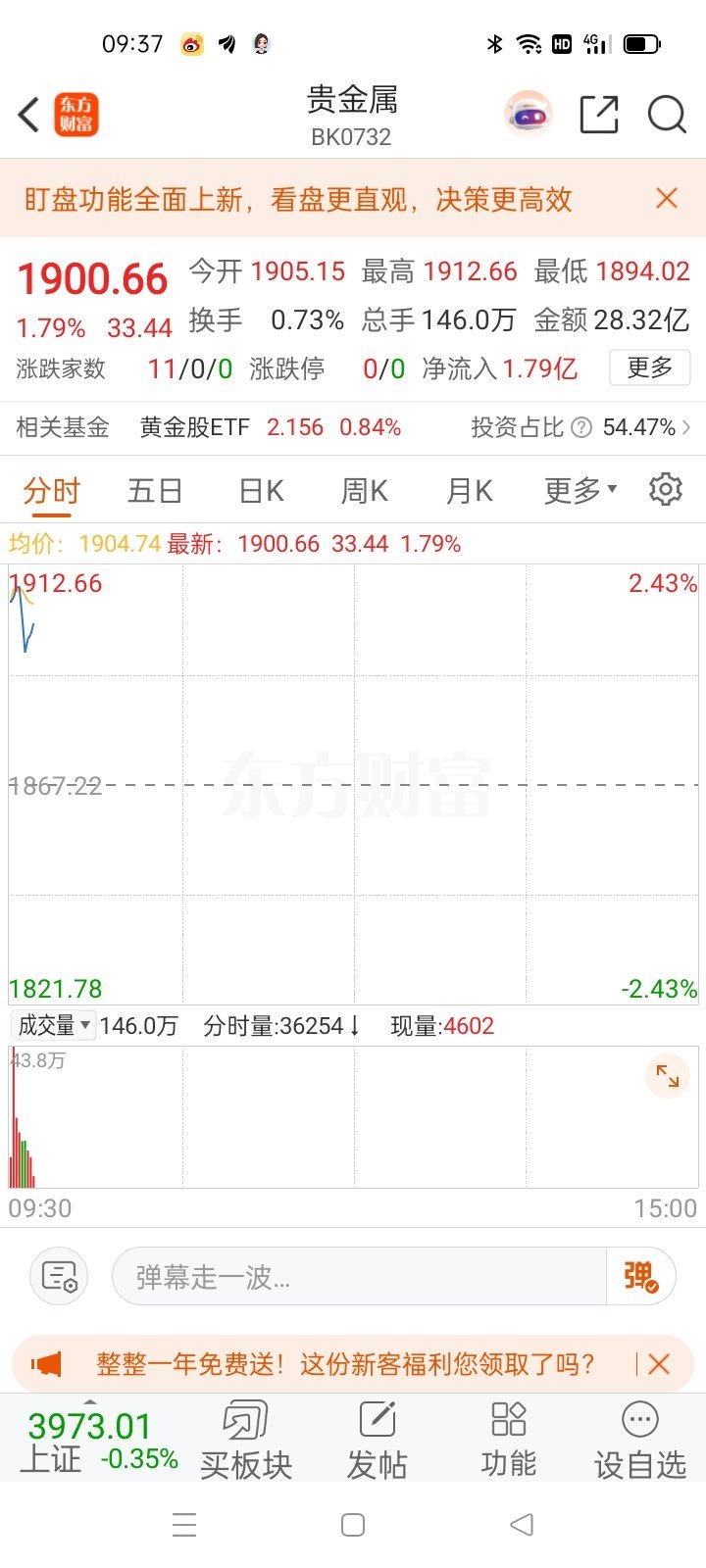This screenshot has height=1568, width=706.
Task: Tap the share icon
Action: click(598, 115)
